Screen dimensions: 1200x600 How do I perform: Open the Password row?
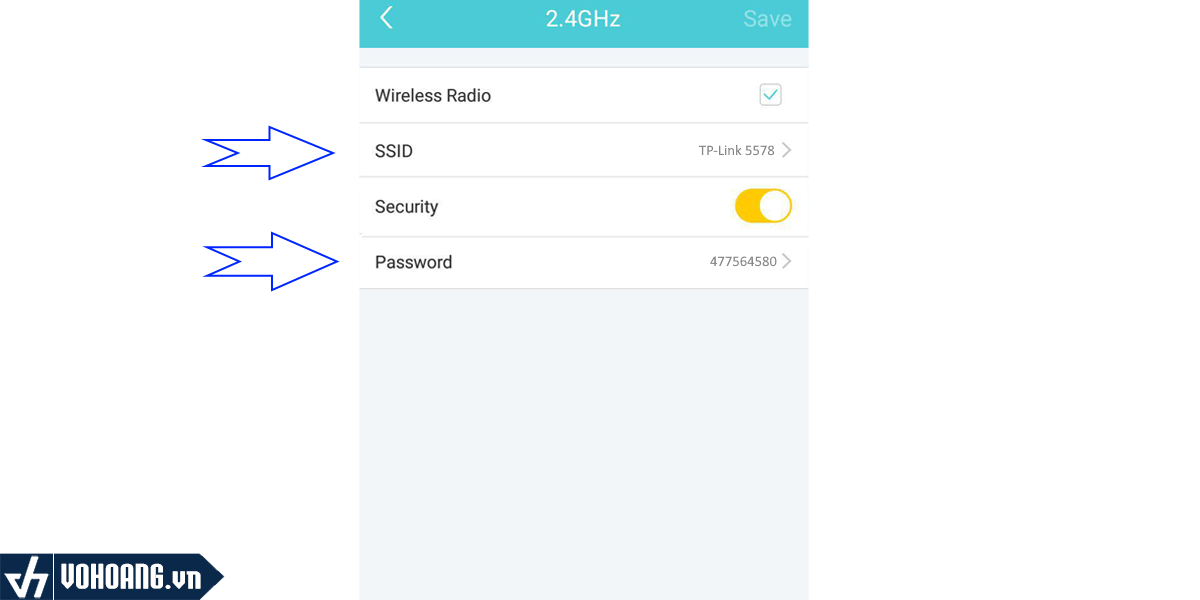(x=583, y=262)
